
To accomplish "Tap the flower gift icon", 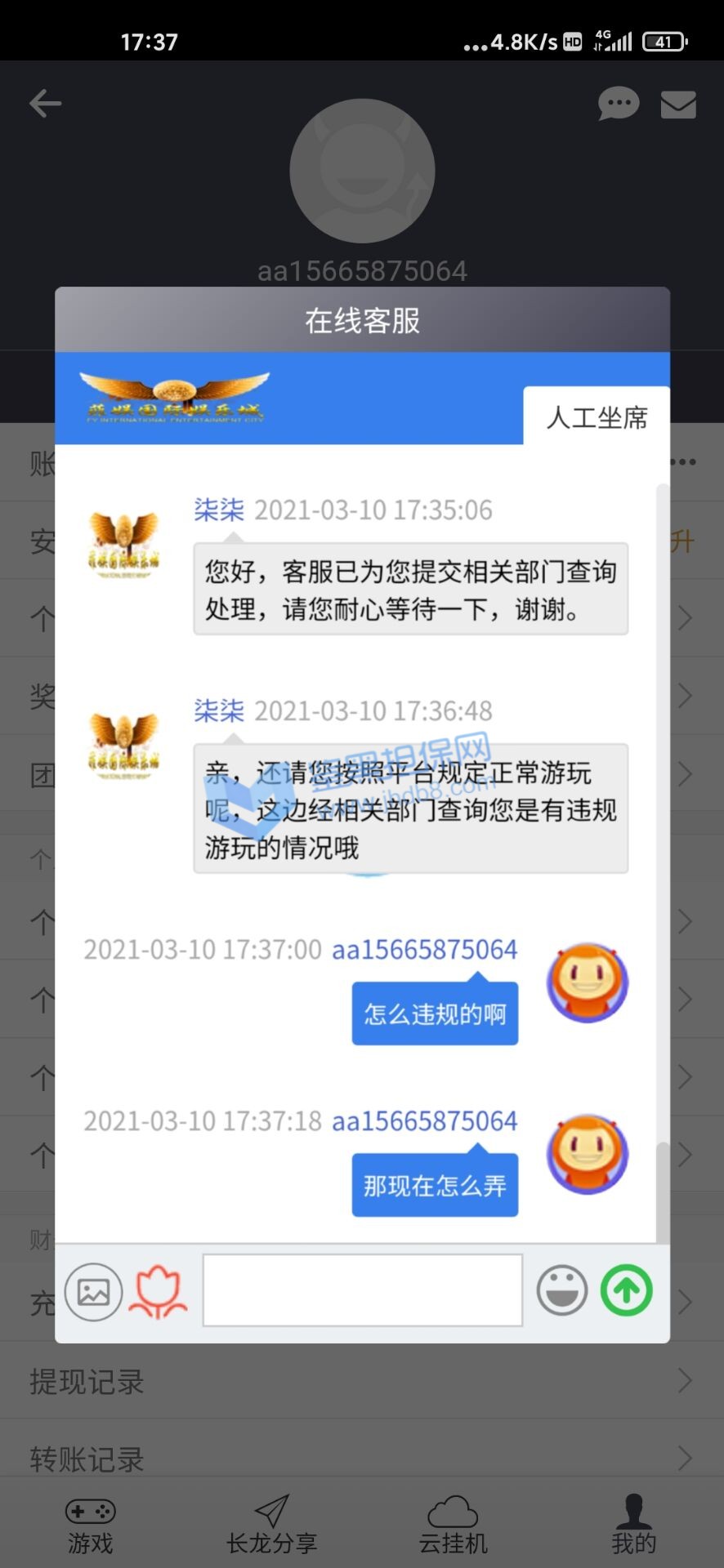I will (159, 1291).
